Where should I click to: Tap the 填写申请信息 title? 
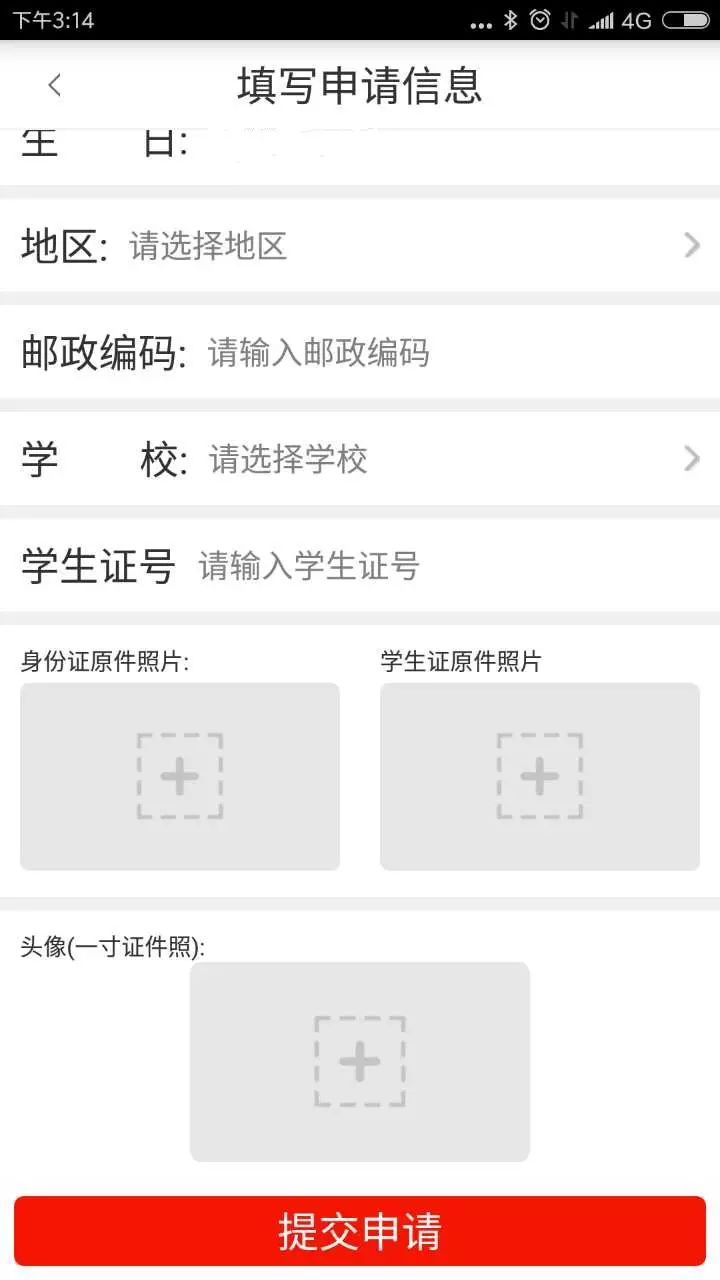pos(360,85)
